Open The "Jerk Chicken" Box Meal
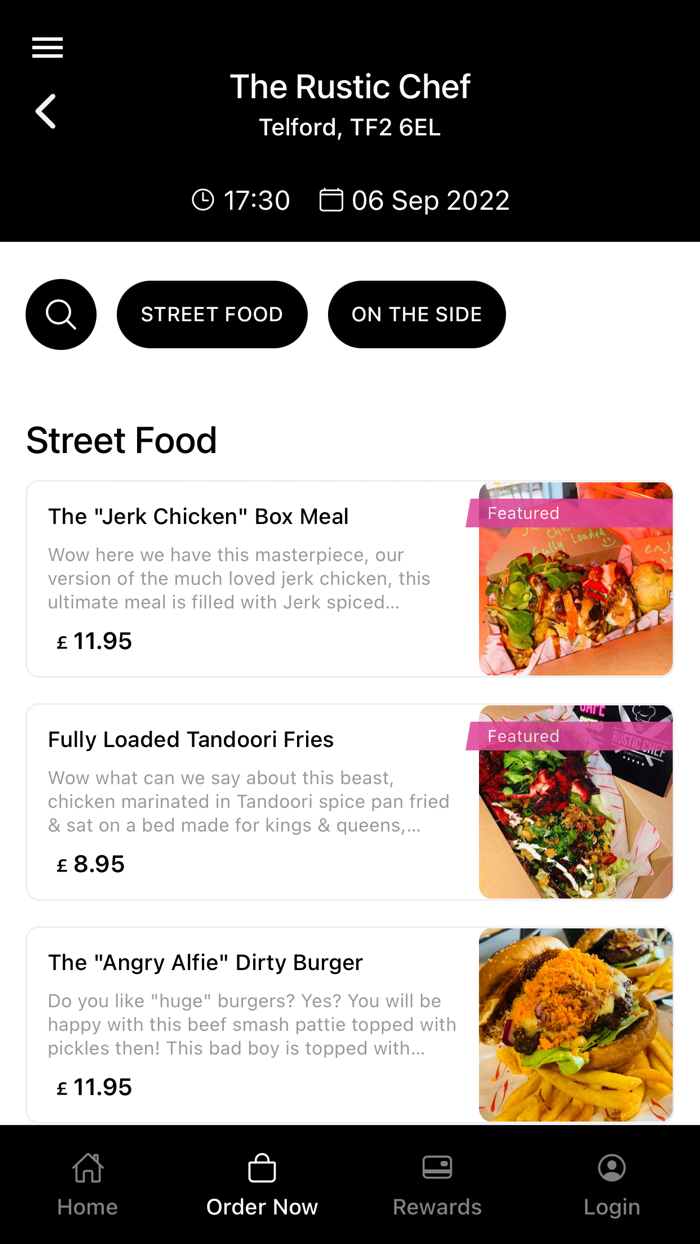This screenshot has width=700, height=1244. coord(250,578)
